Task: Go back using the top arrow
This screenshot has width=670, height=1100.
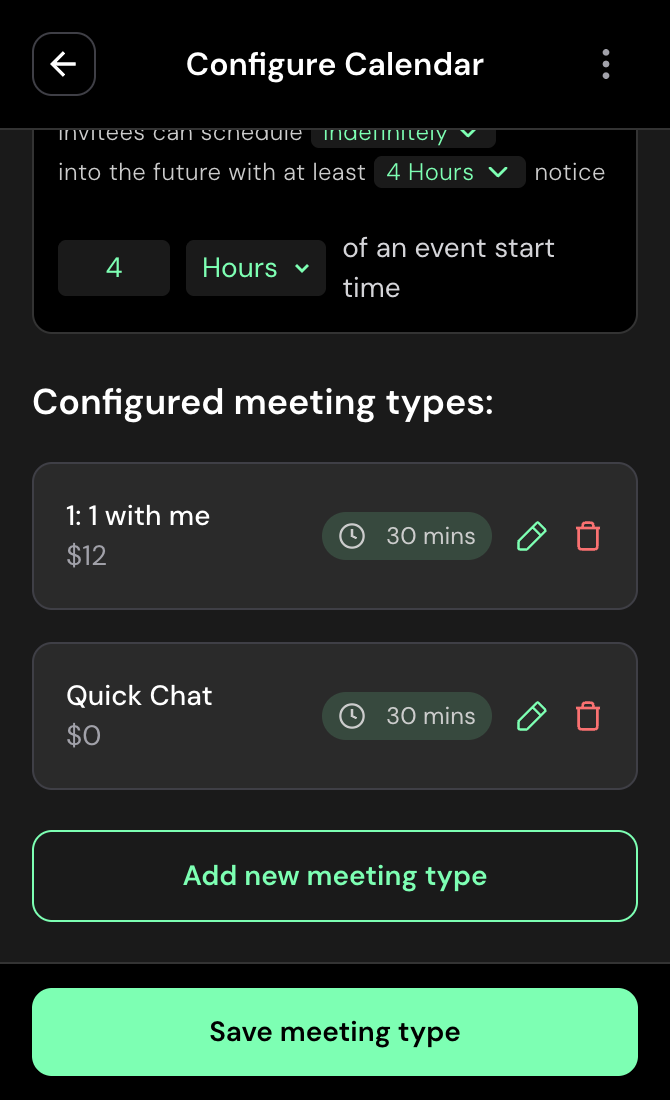Action: tap(64, 65)
